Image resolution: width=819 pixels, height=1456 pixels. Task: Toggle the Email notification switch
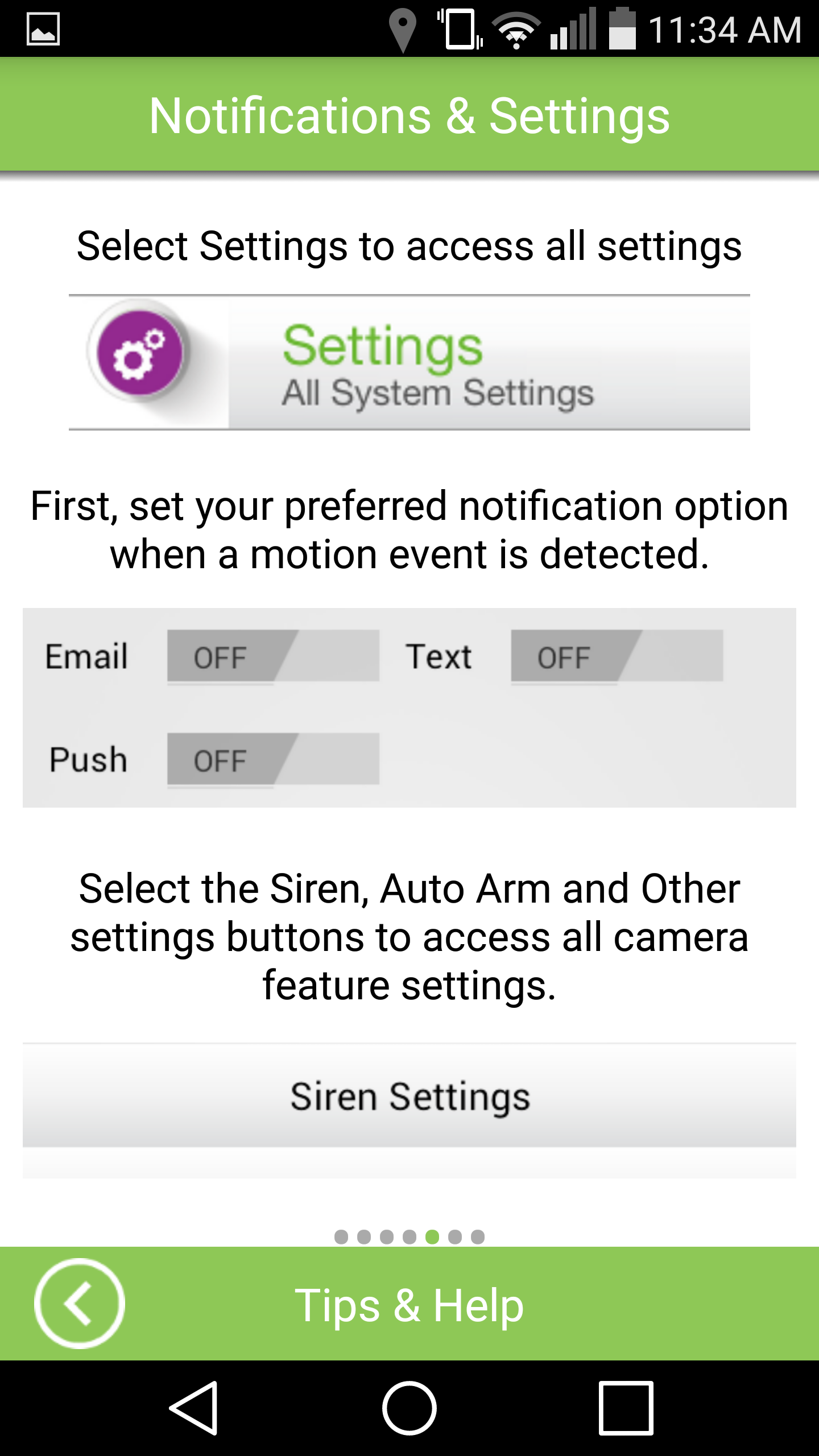[x=273, y=656]
